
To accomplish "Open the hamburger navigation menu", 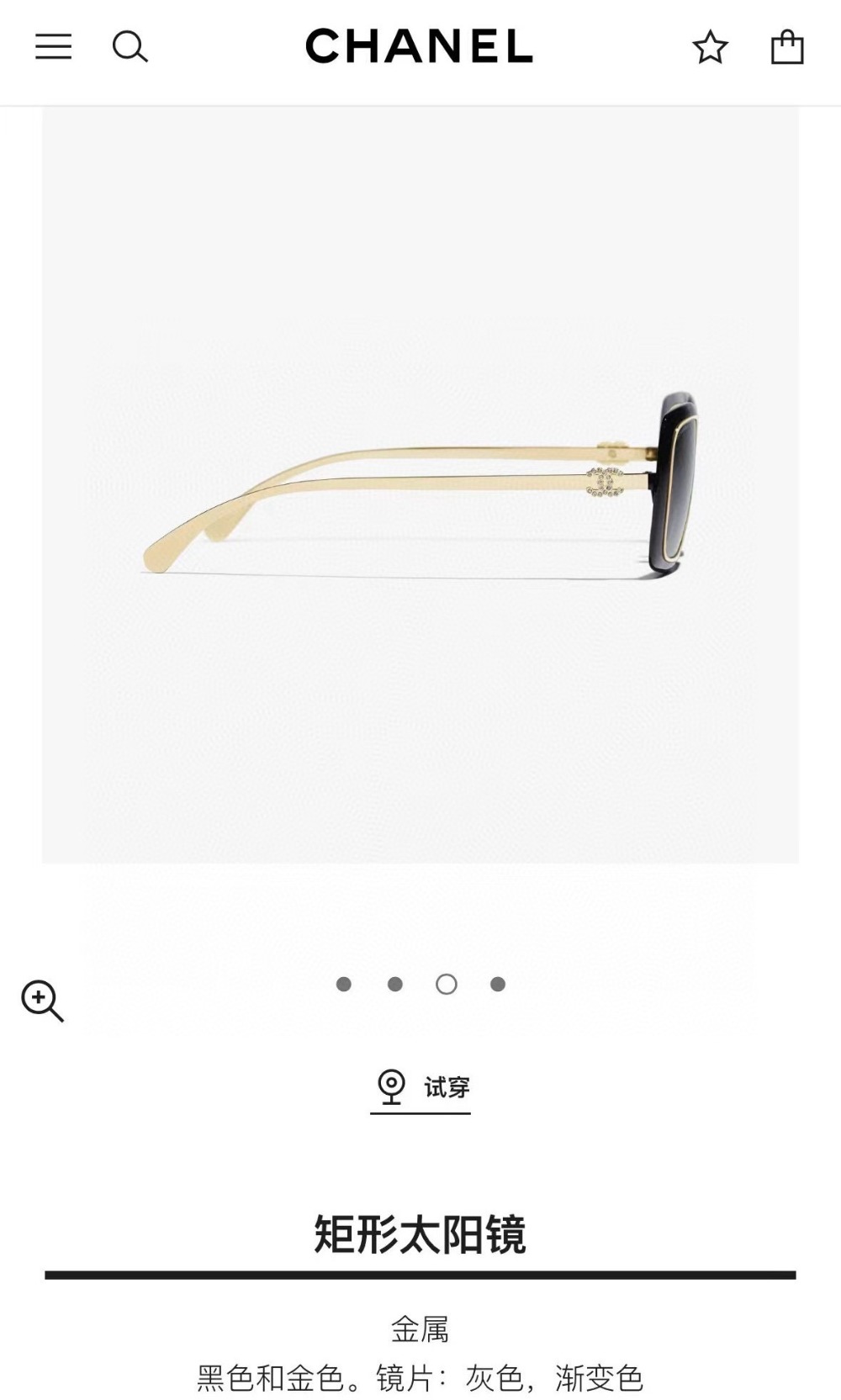I will (x=53, y=47).
